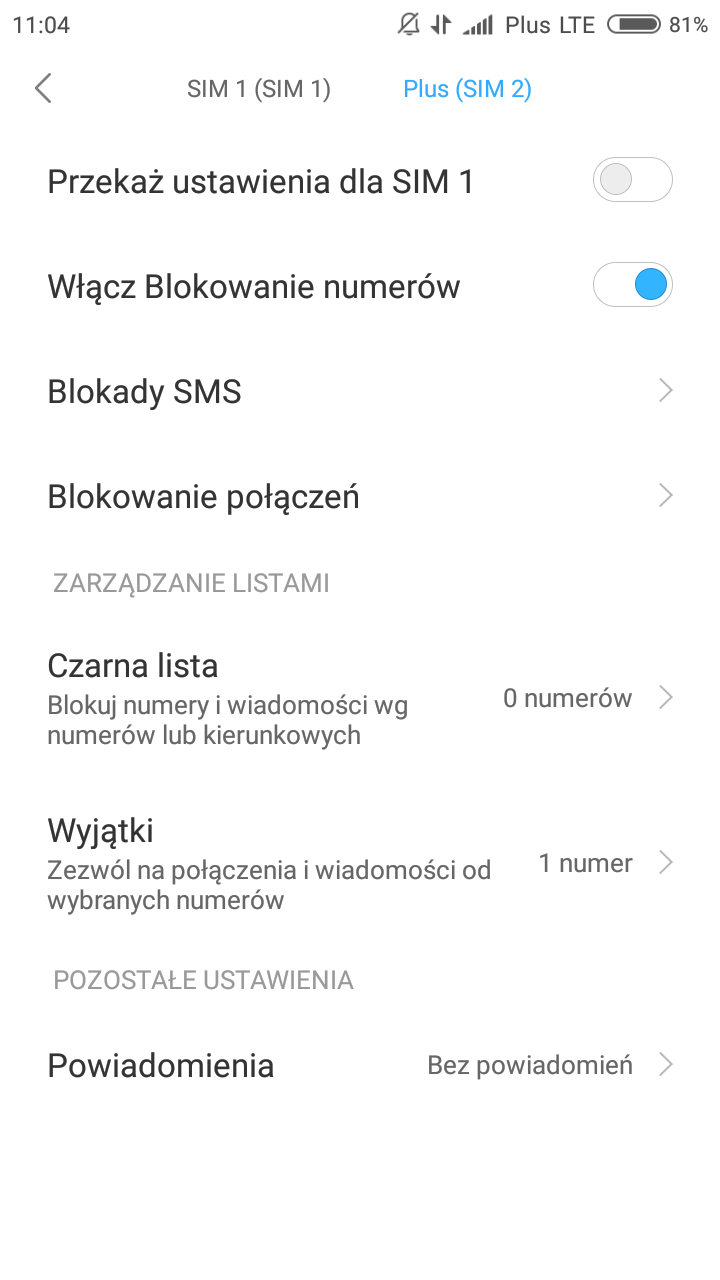
Task: Open the Wyjątki exceptions list
Action: click(360, 863)
